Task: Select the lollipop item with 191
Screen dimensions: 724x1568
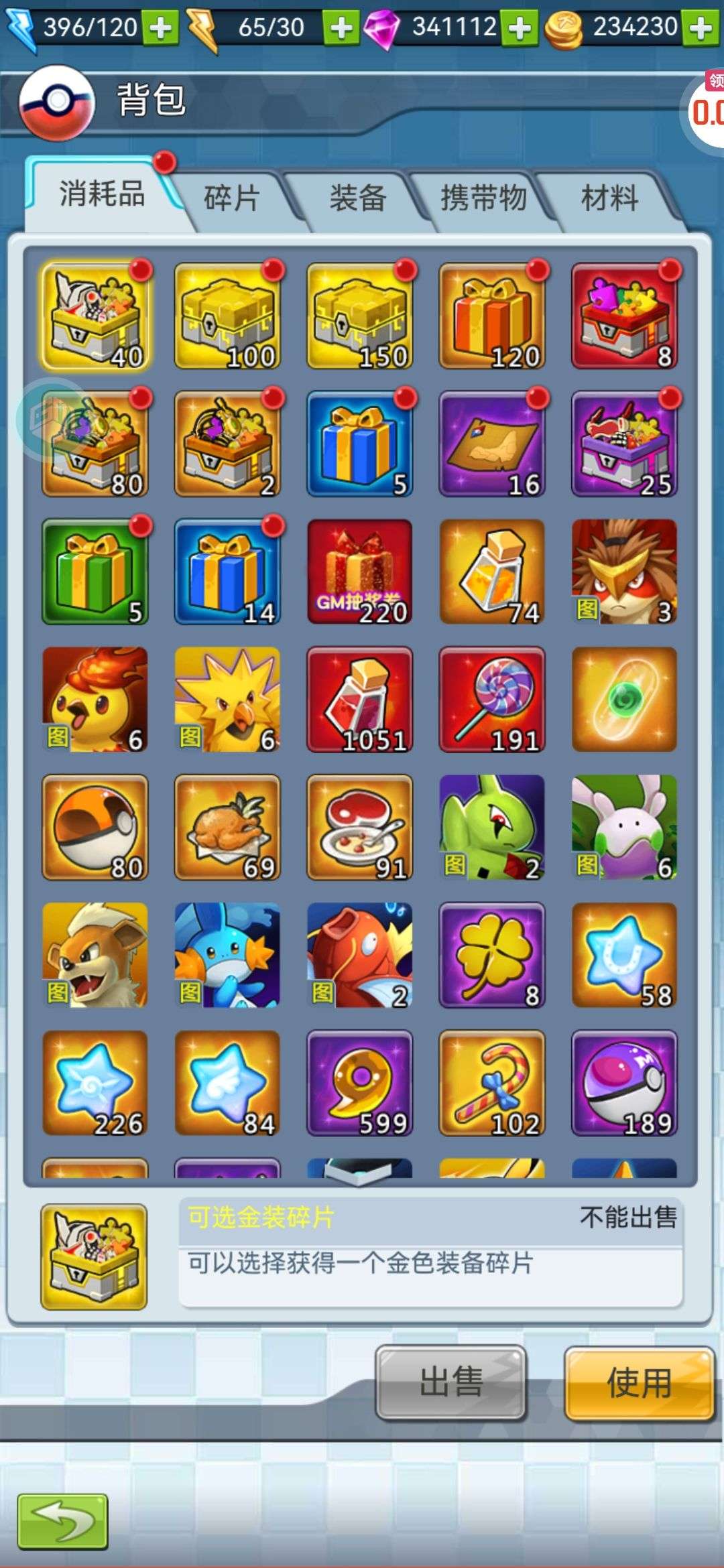Action: pos(492,700)
